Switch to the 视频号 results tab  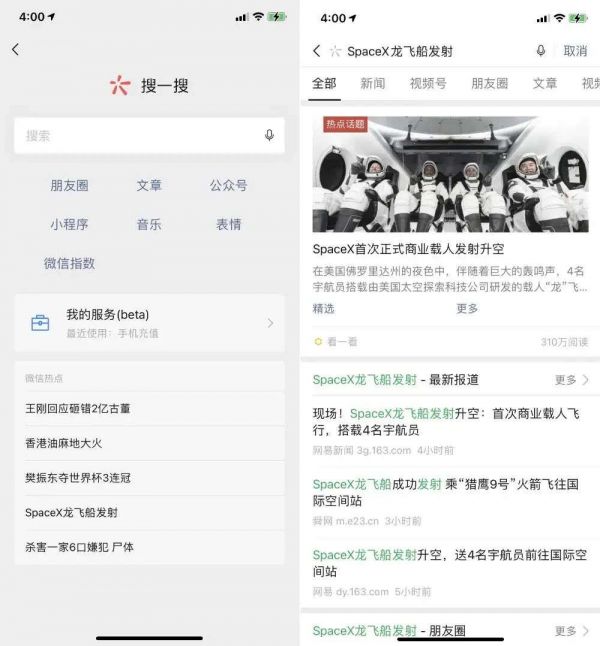pyautogui.click(x=428, y=84)
